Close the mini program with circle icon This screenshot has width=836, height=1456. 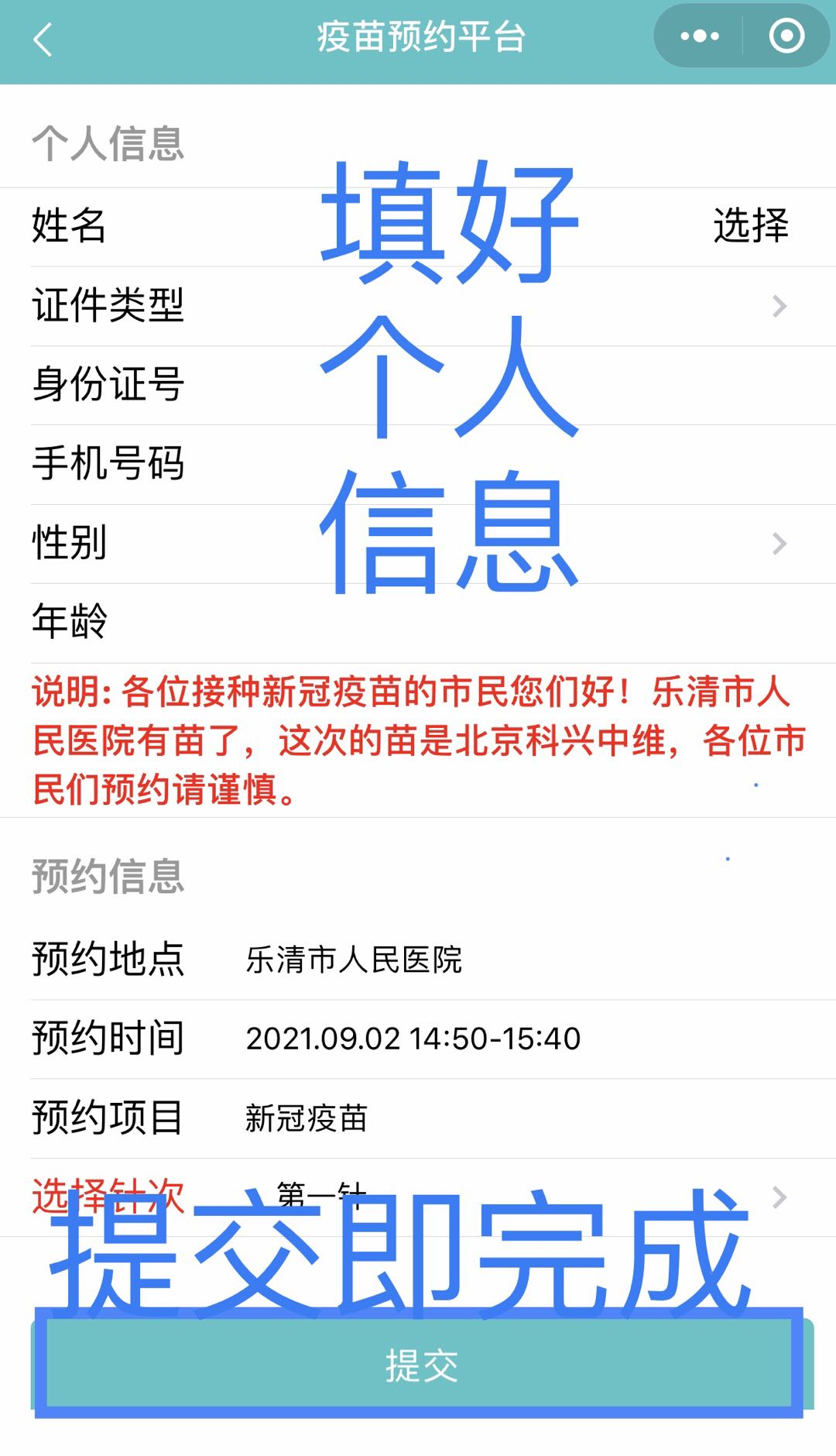(786, 36)
